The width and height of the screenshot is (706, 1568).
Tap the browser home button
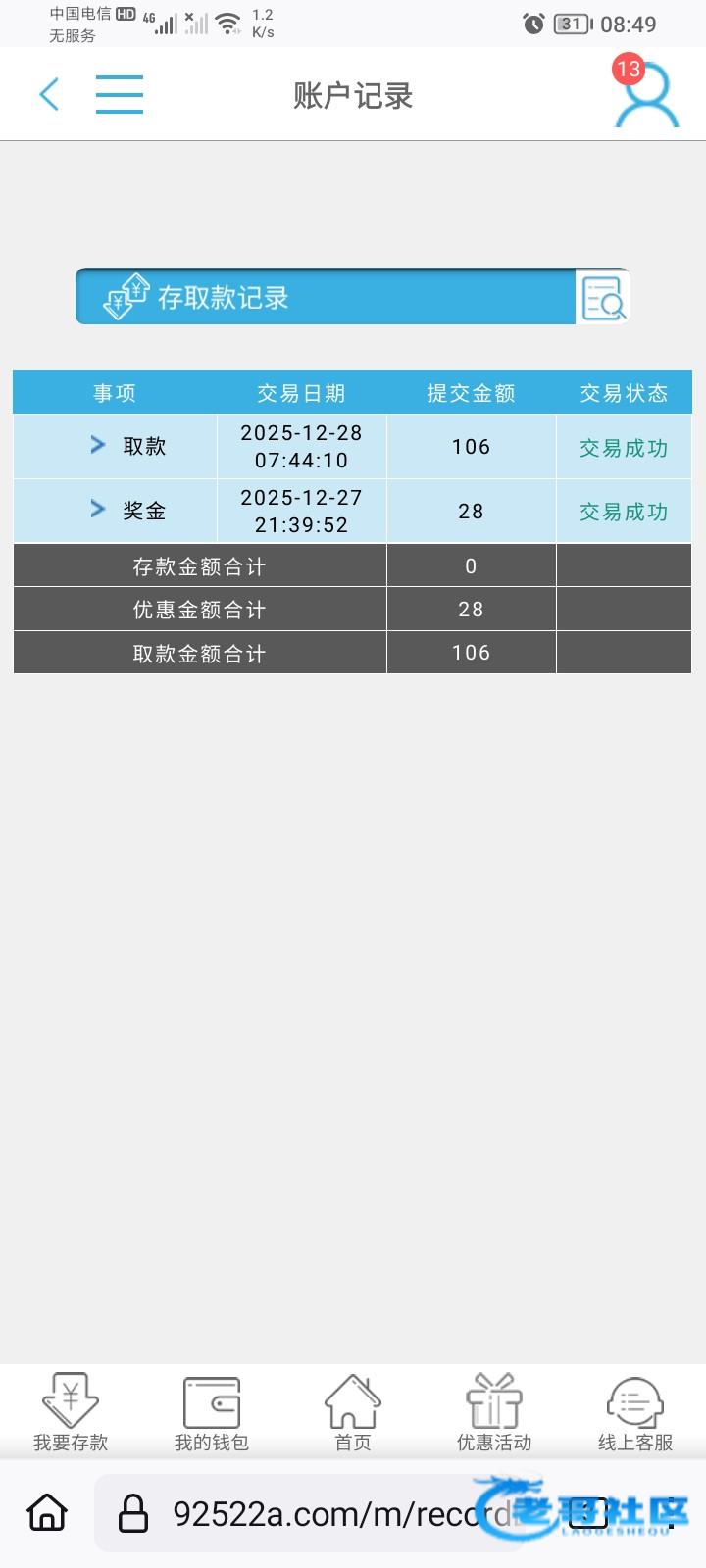click(47, 1513)
